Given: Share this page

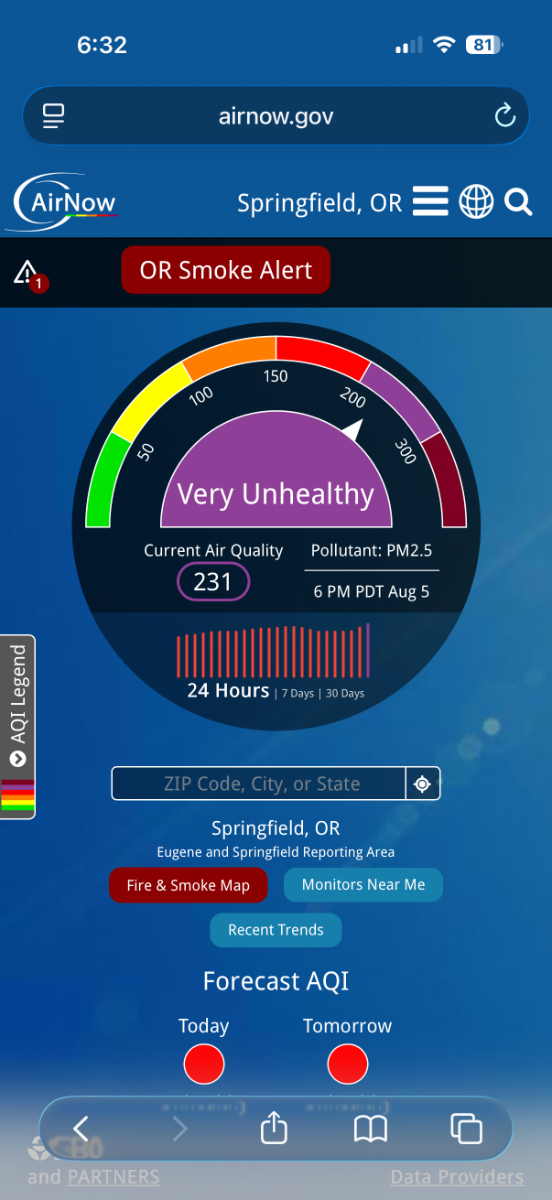Looking at the screenshot, I should pos(274,1128).
